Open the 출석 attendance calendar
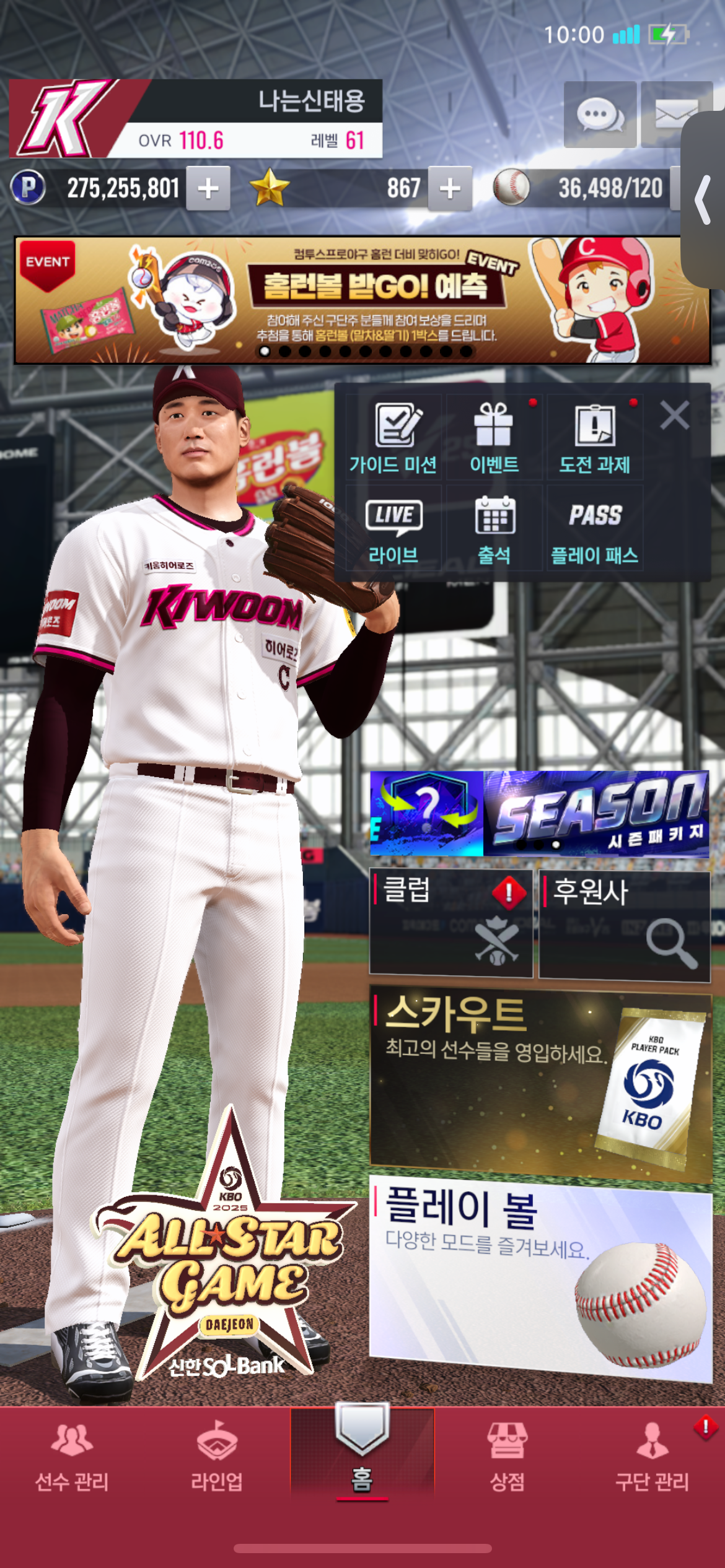Image resolution: width=725 pixels, height=1568 pixels. pyautogui.click(x=494, y=528)
